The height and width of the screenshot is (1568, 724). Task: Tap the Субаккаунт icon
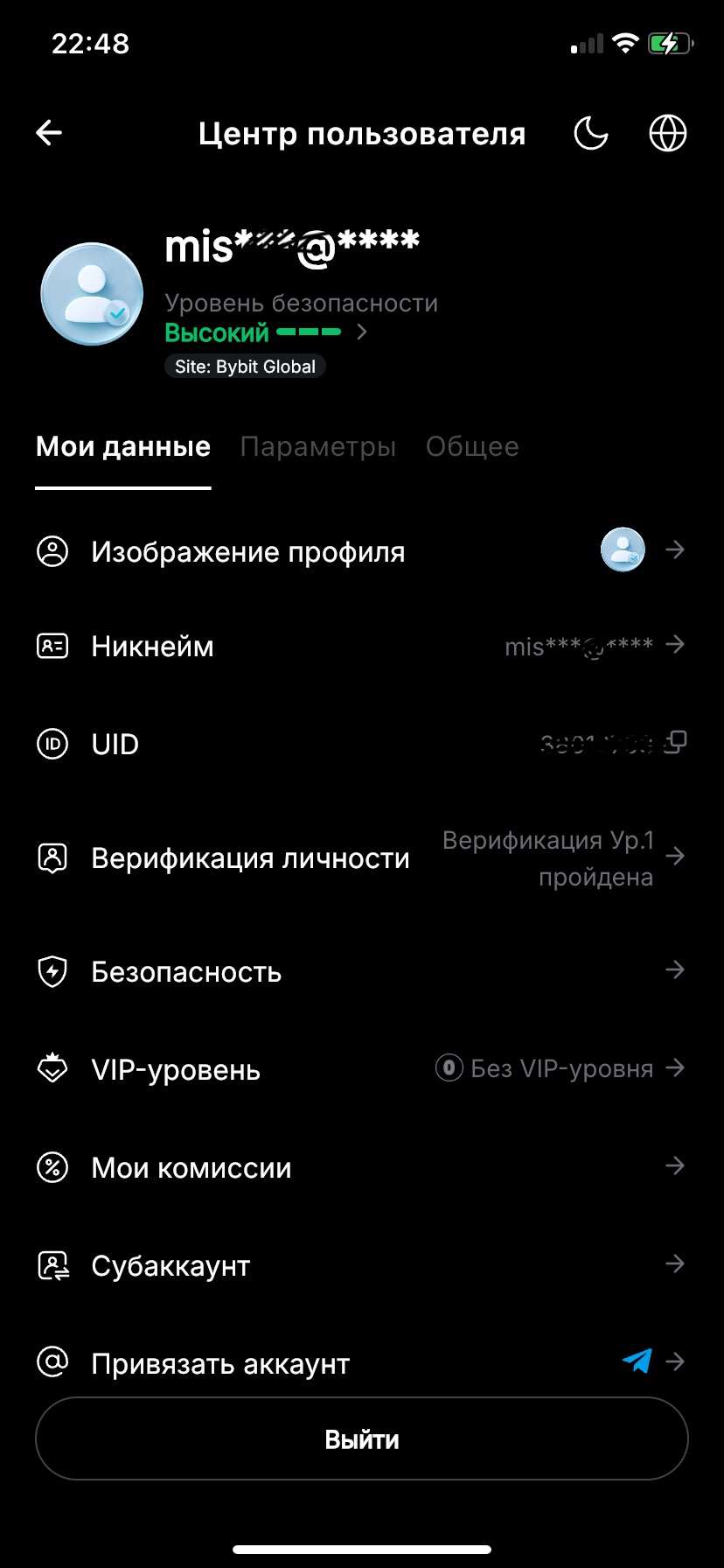(52, 1263)
